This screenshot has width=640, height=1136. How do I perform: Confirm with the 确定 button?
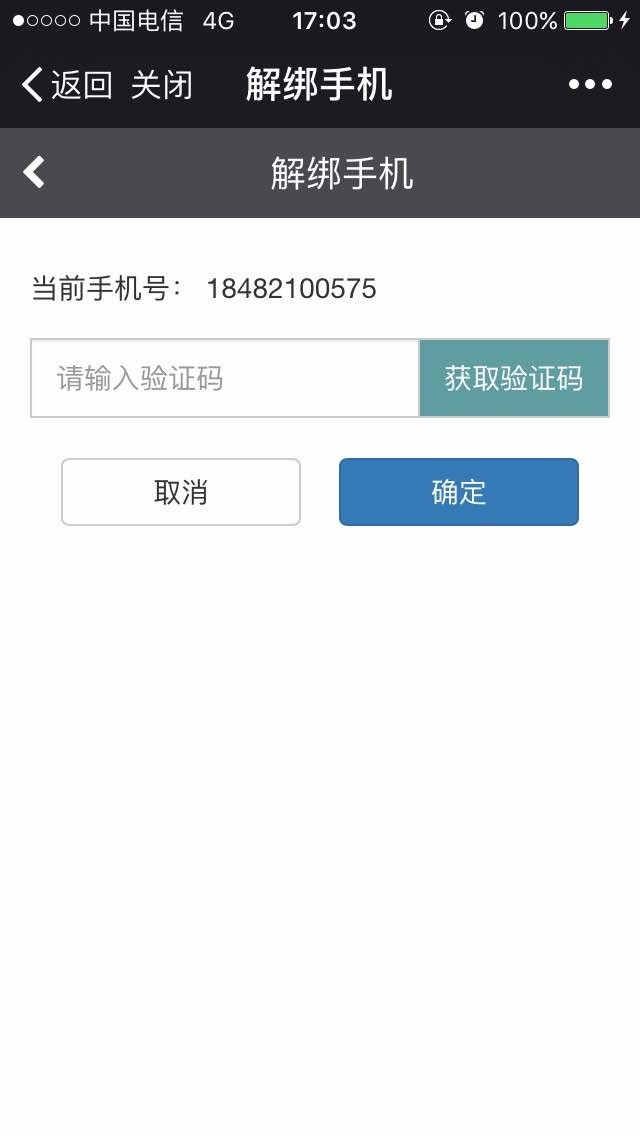point(459,492)
